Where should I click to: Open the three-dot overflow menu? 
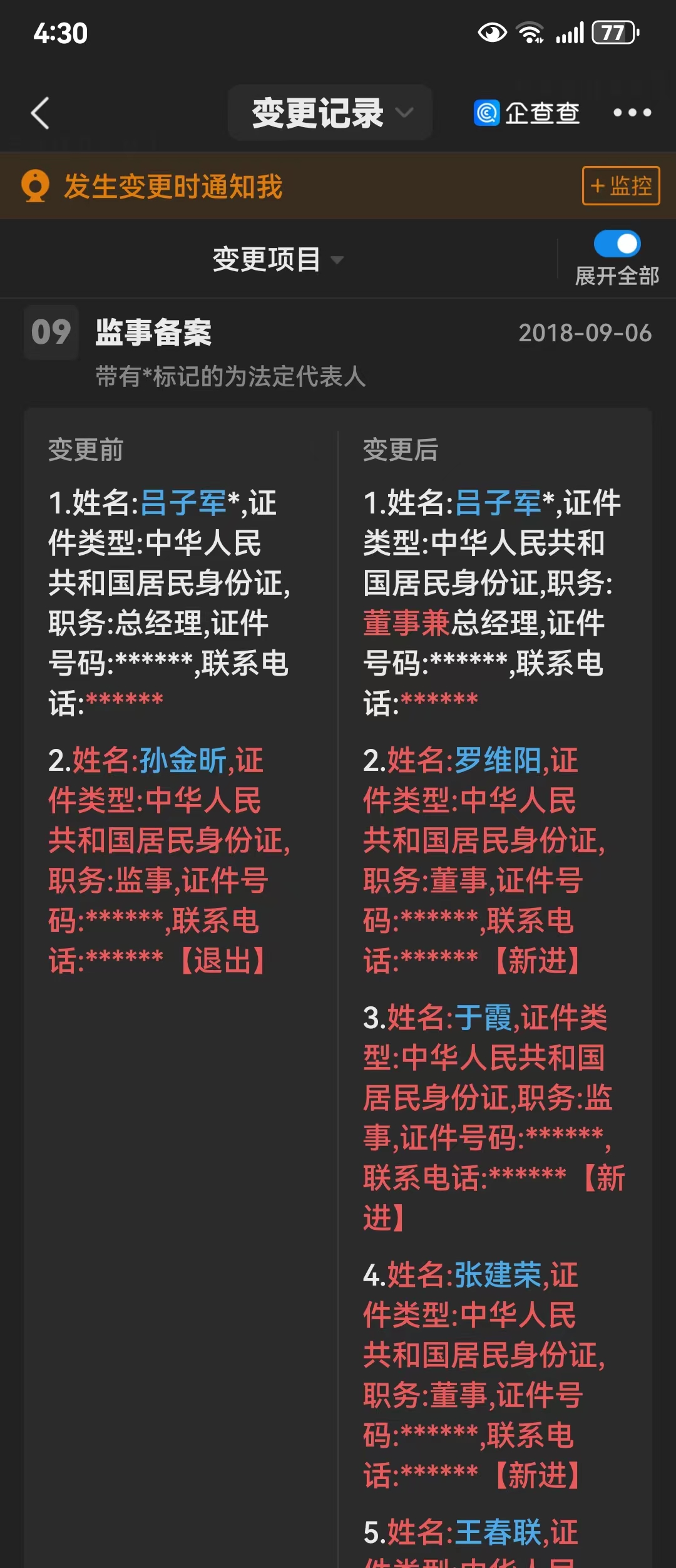pyautogui.click(x=632, y=113)
